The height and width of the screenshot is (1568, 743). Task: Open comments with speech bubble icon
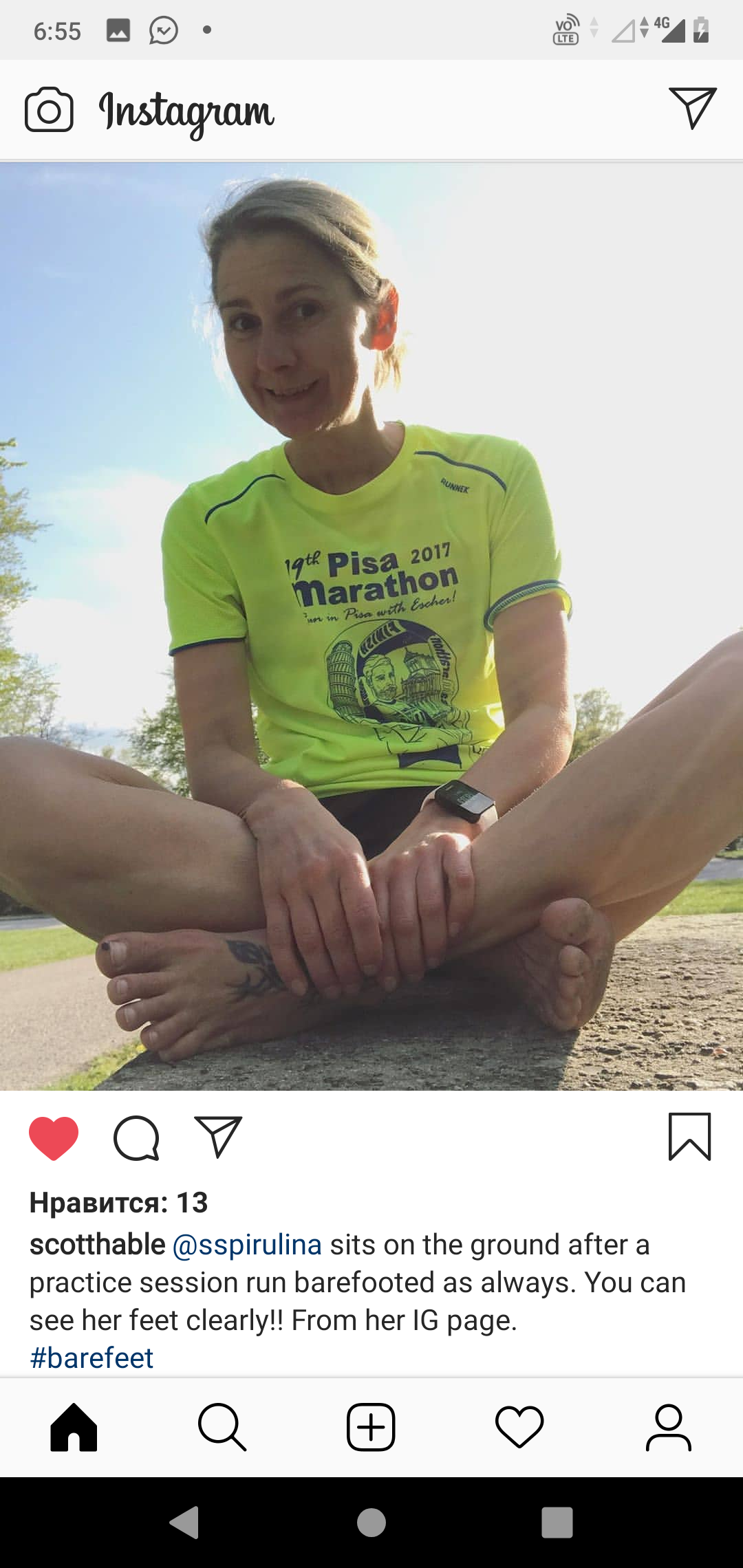pos(136,1138)
